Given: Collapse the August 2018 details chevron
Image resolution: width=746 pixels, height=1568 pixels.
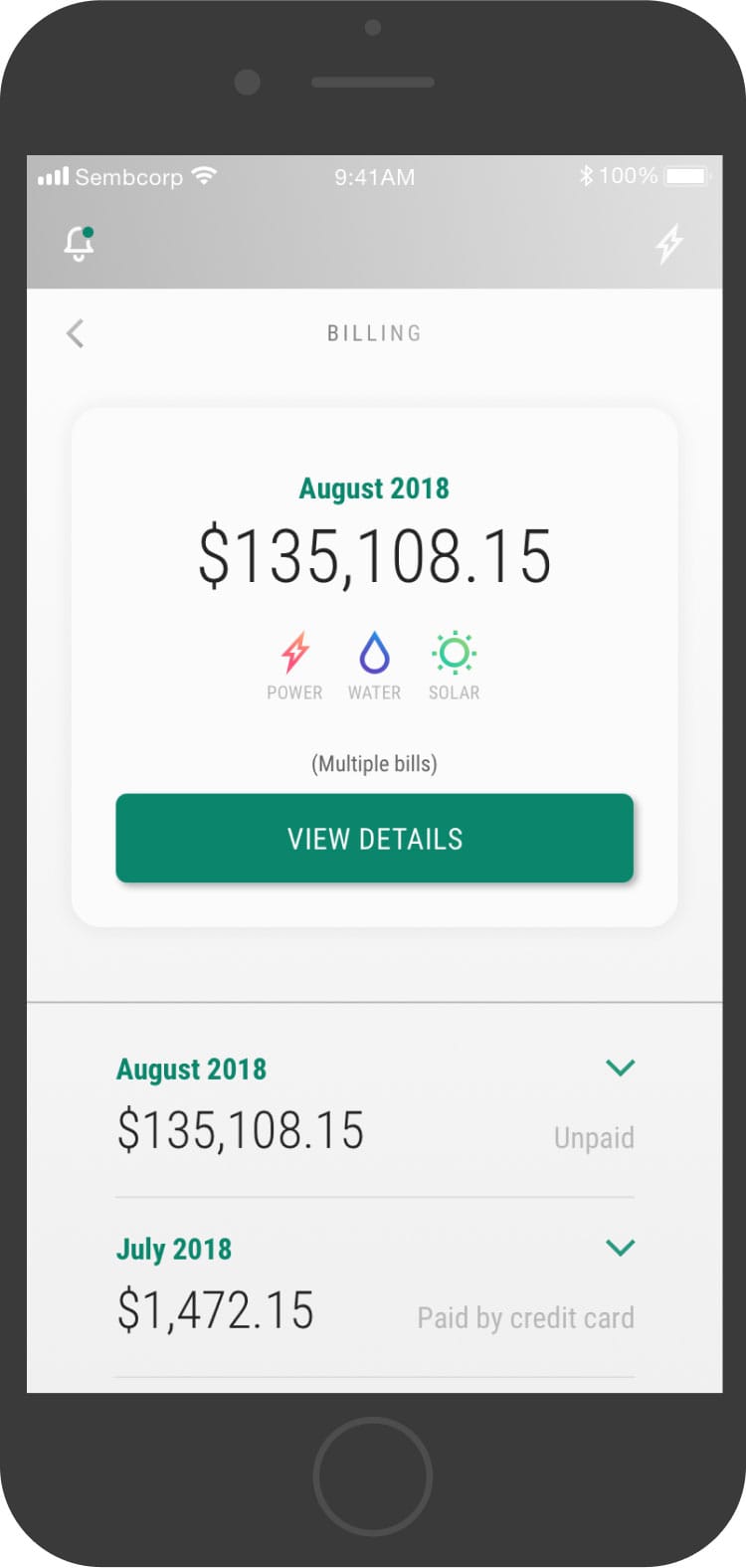Looking at the screenshot, I should 621,1067.
